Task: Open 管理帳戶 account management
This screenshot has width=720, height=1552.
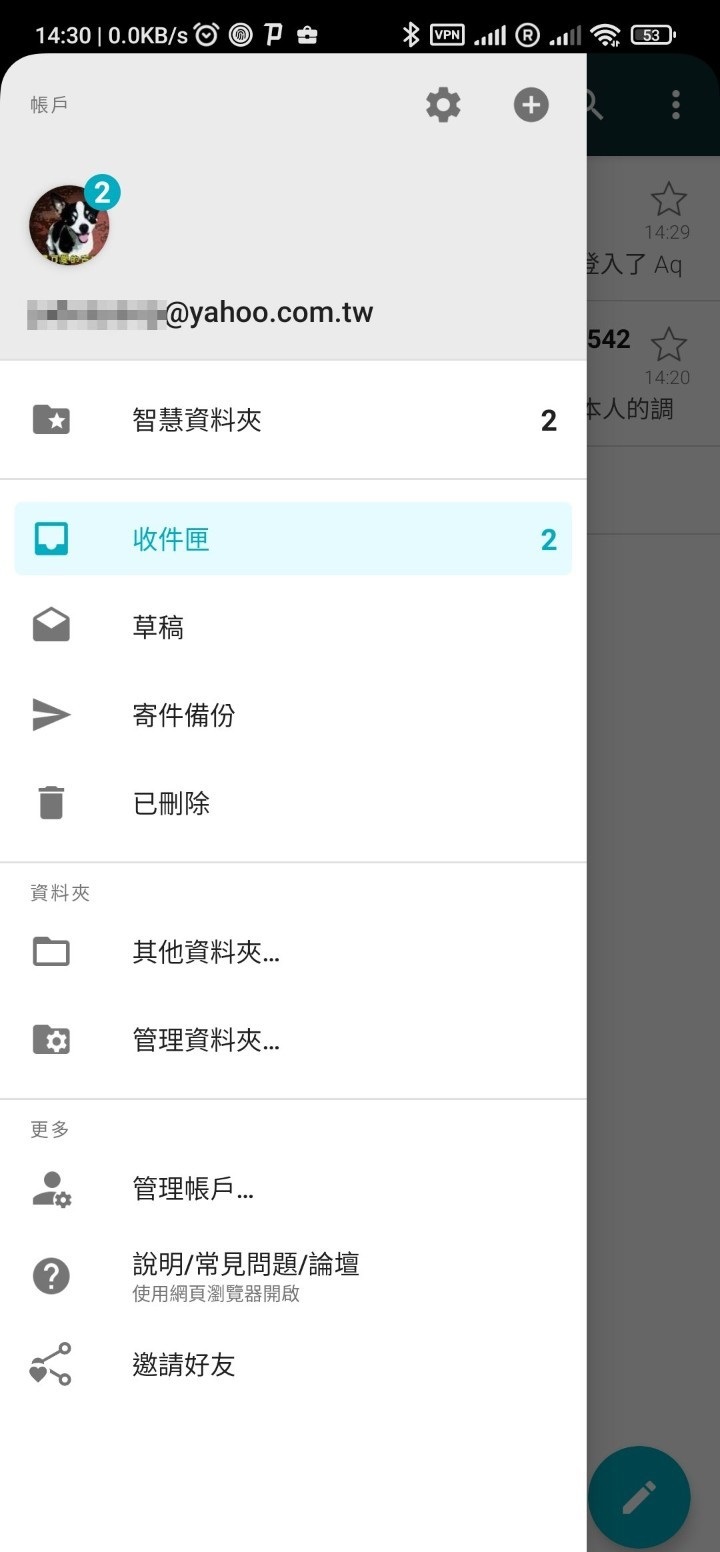Action: (293, 1189)
